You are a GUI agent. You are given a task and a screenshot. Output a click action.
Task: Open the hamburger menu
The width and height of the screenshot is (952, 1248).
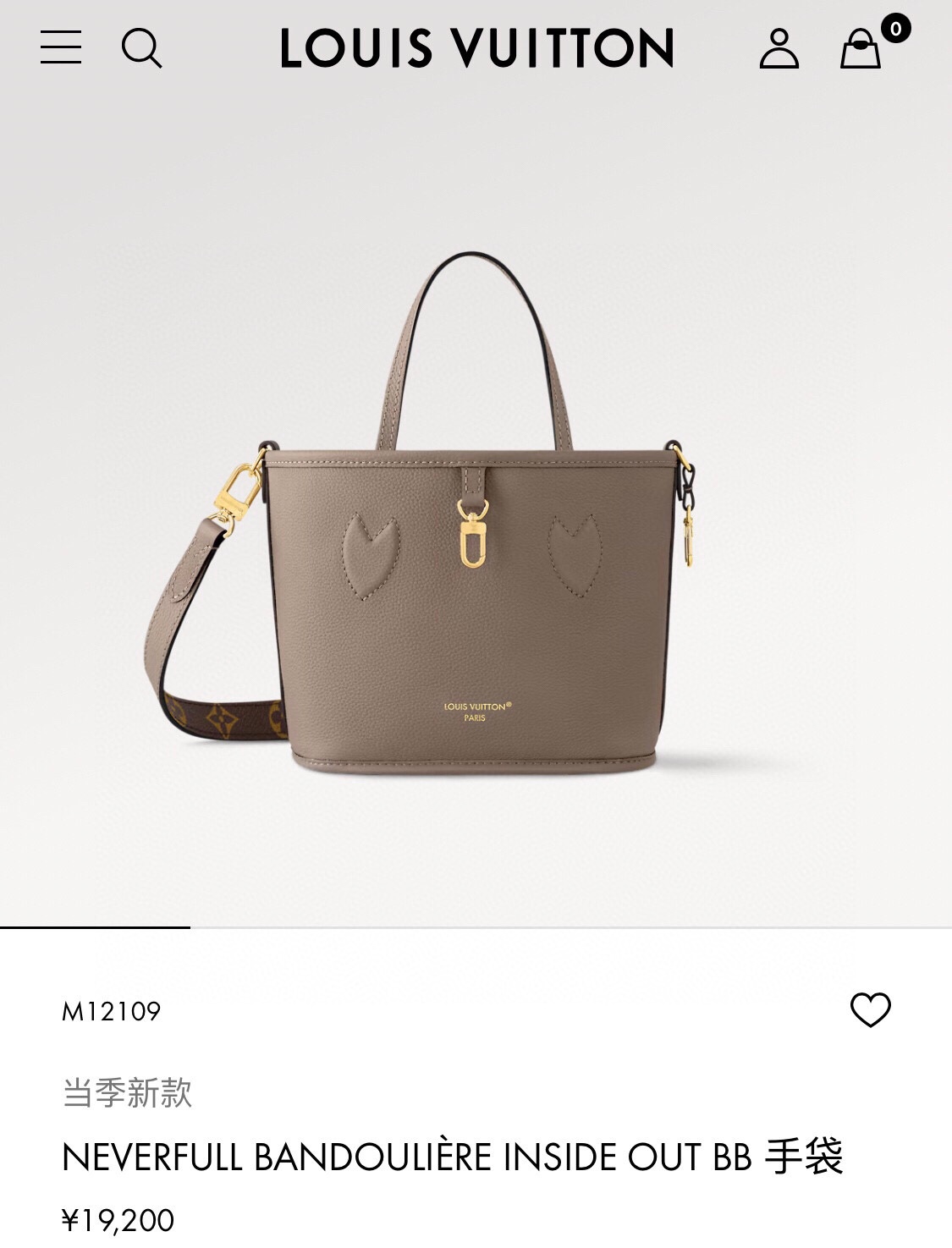(x=61, y=47)
